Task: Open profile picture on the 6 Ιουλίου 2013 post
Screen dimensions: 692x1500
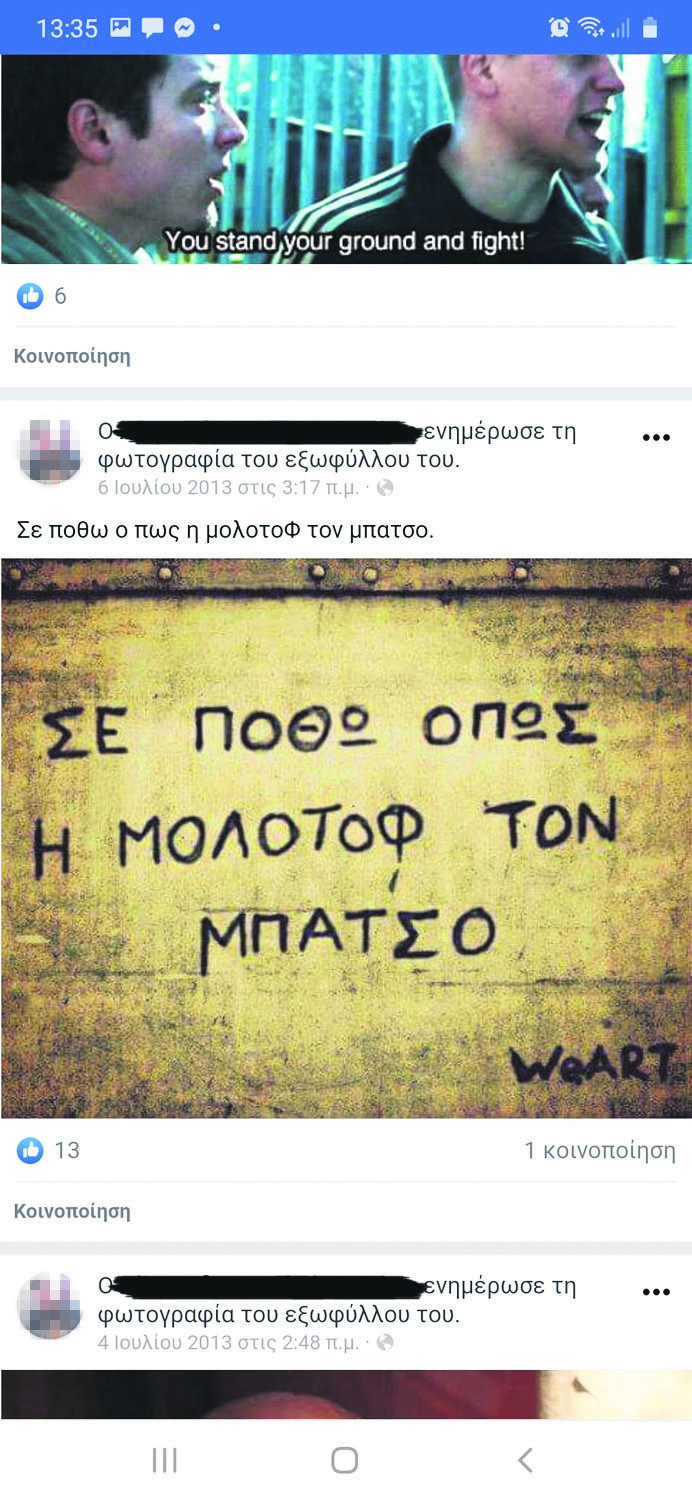Action: (50, 452)
